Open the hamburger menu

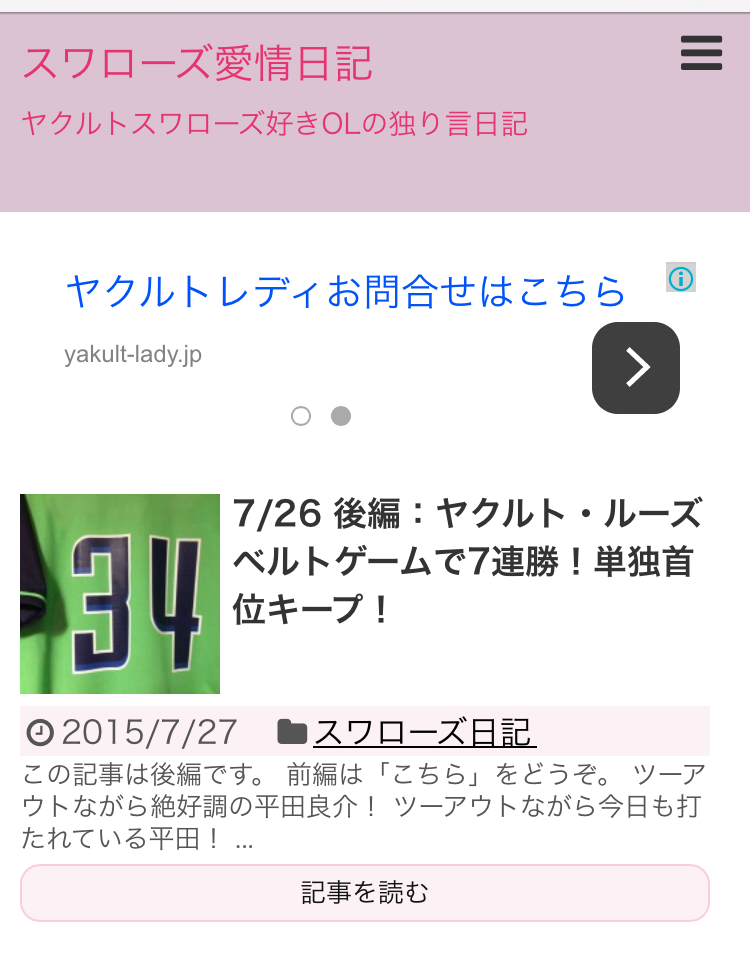(701, 53)
